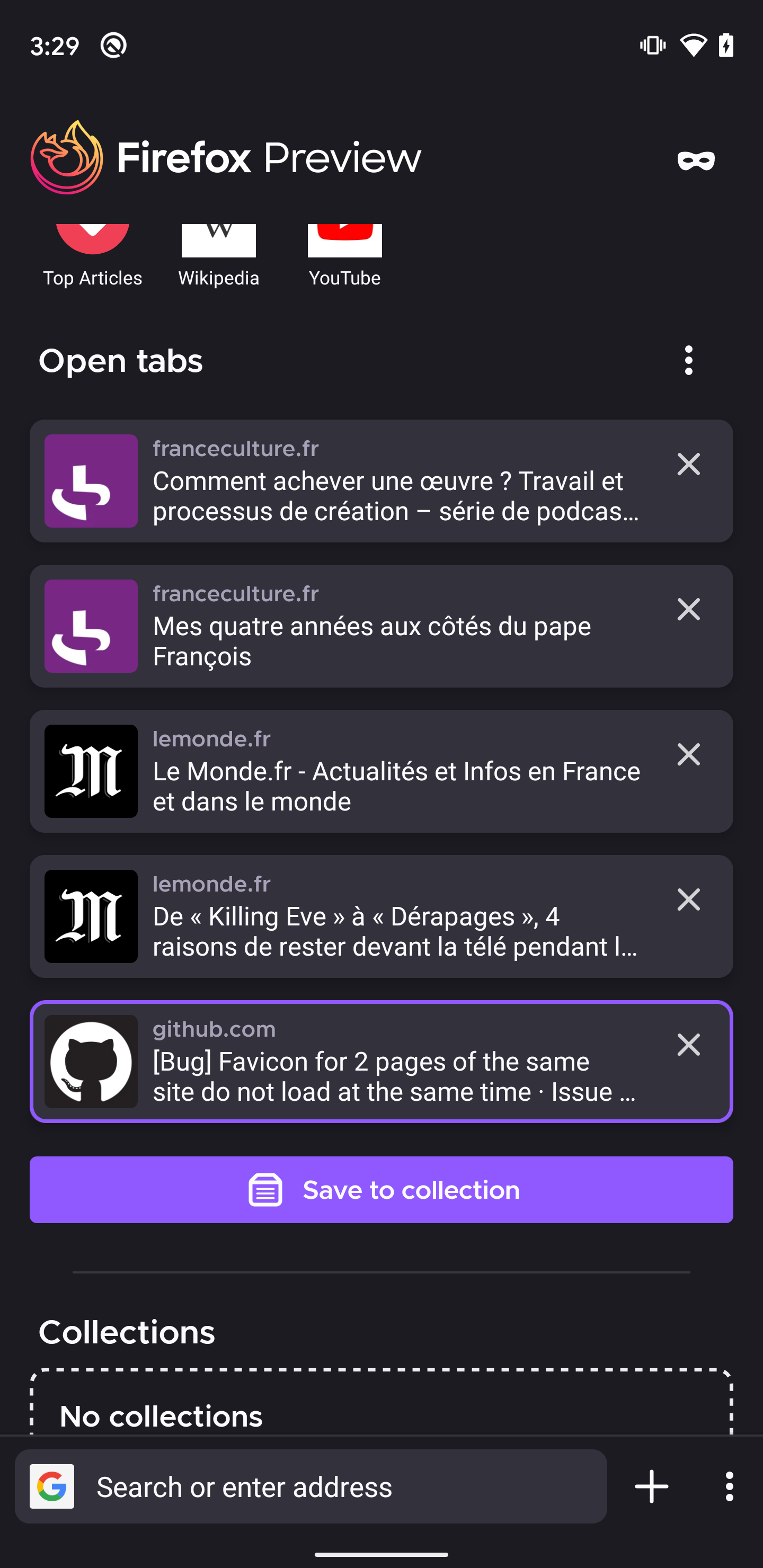Close the 'Comment achever une œuvre' tab
Screen dimensions: 763x1568
point(689,465)
